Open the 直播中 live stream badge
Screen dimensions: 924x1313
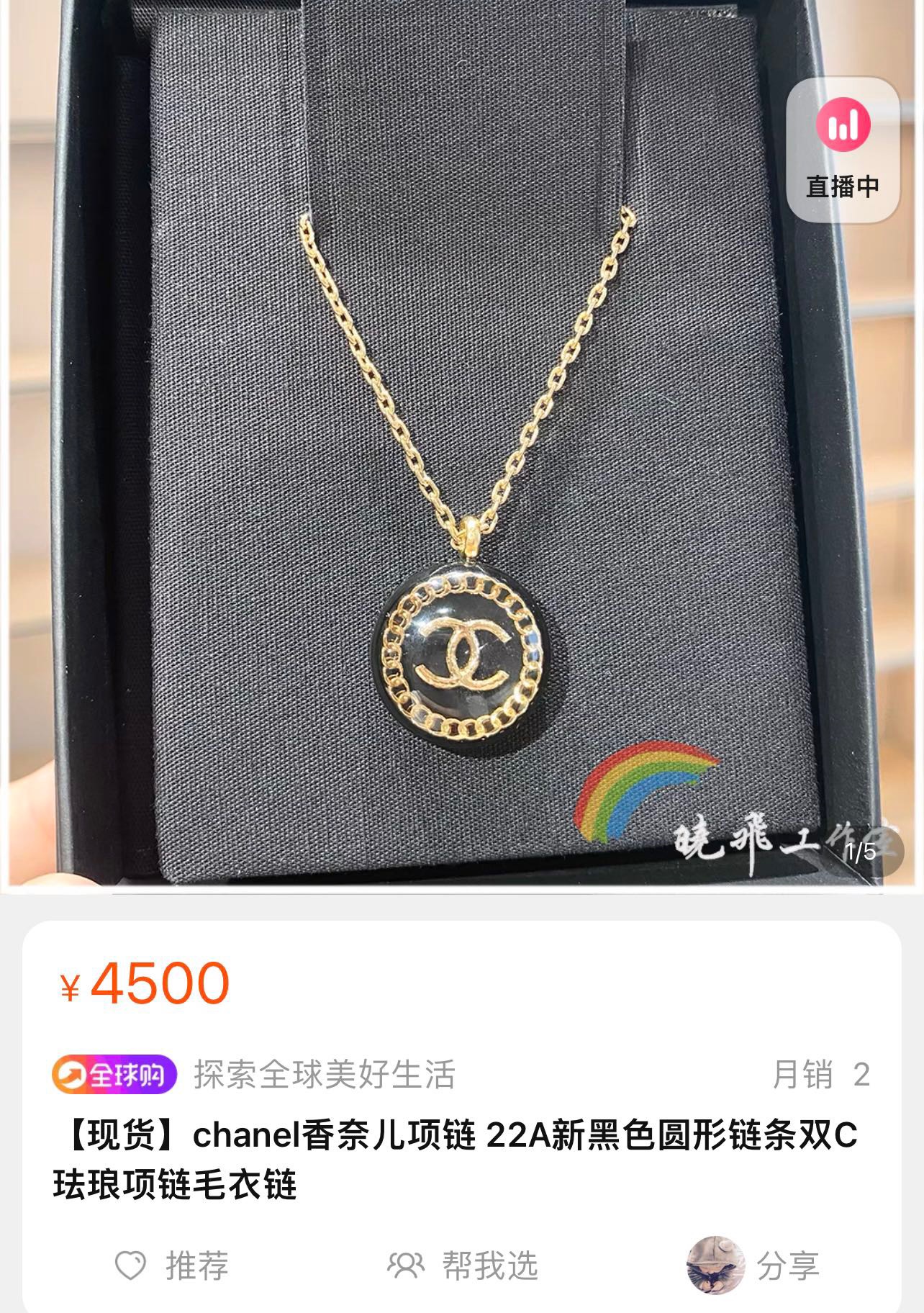point(843,150)
